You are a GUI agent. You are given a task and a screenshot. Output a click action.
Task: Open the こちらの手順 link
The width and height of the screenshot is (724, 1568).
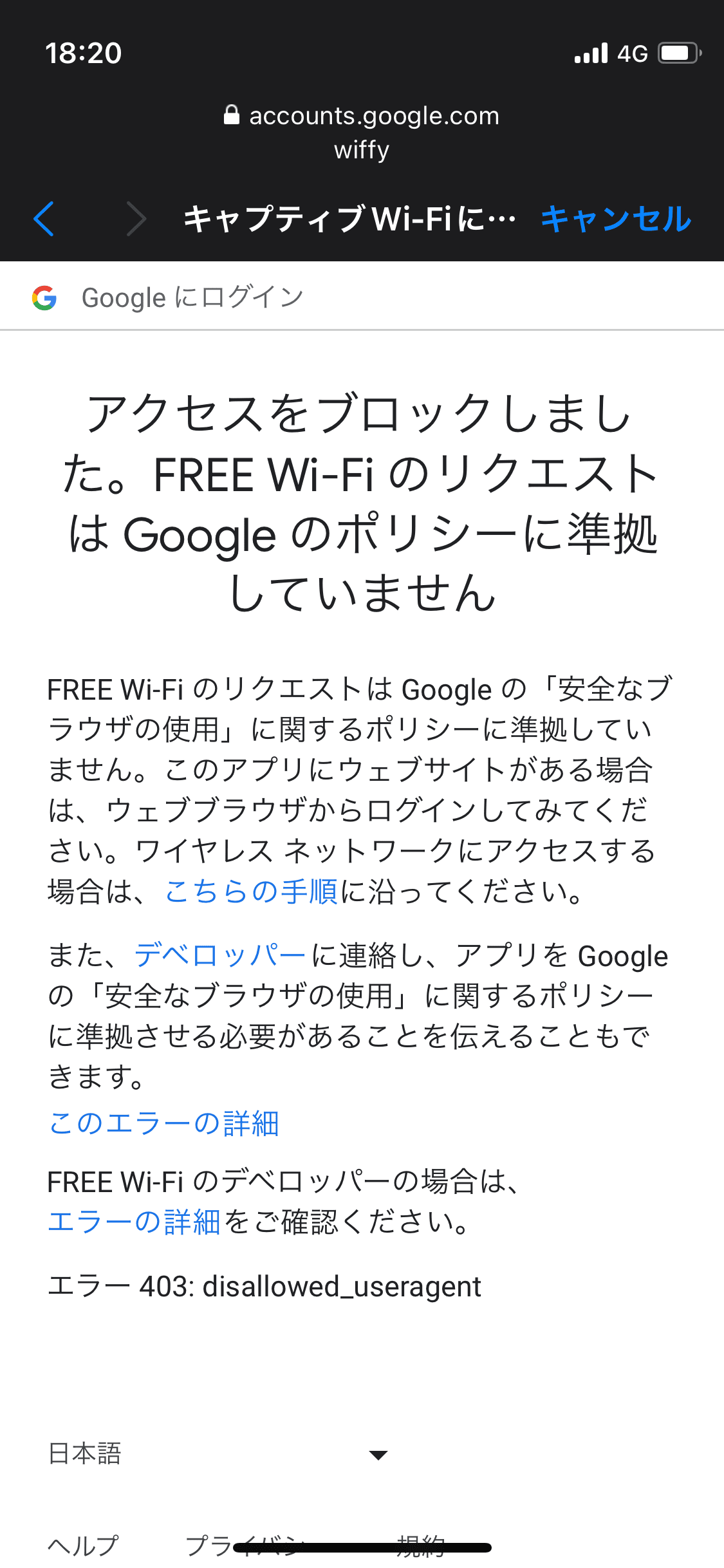[x=251, y=891]
